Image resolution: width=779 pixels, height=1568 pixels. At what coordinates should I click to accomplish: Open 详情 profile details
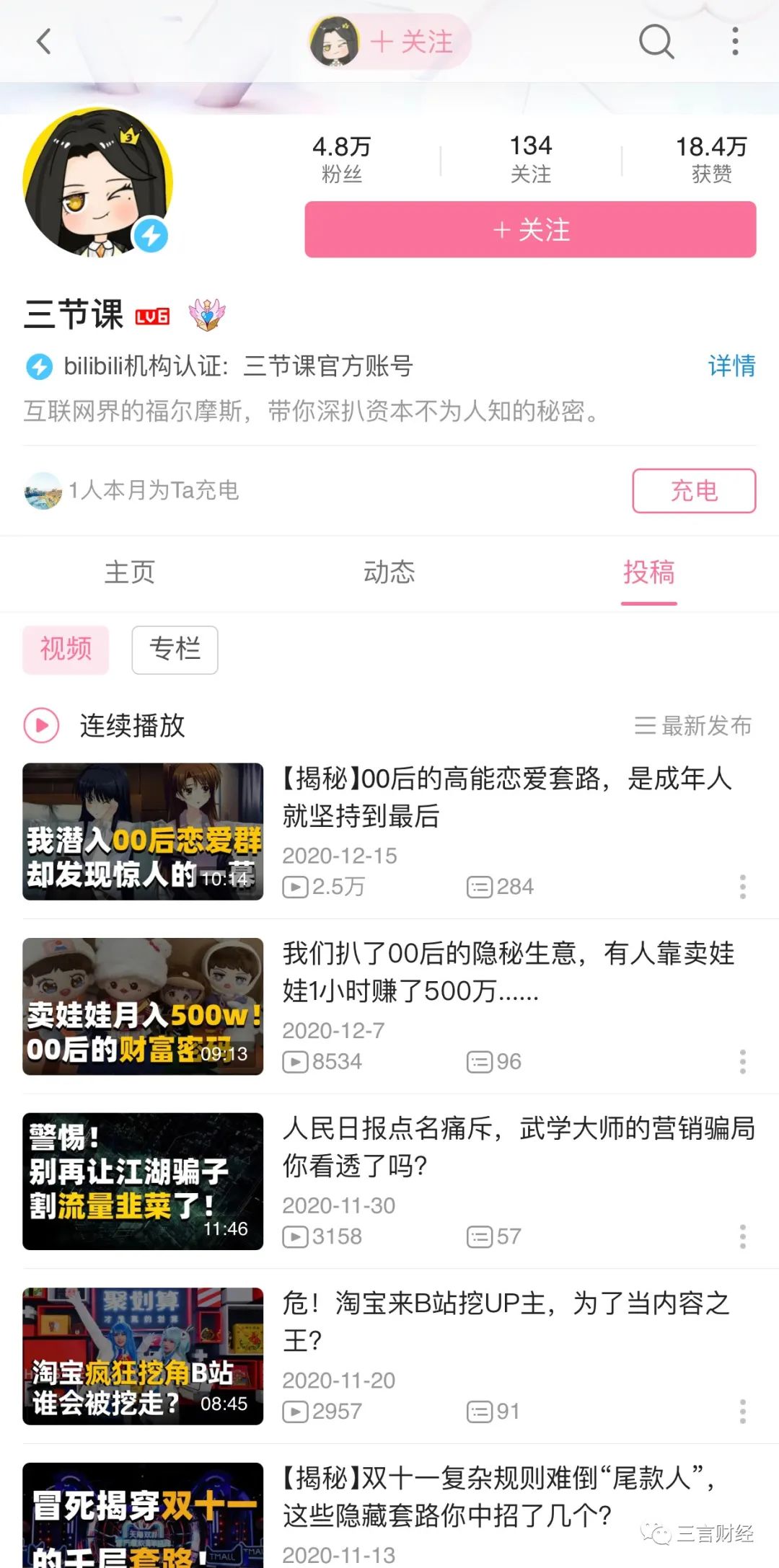(x=731, y=366)
